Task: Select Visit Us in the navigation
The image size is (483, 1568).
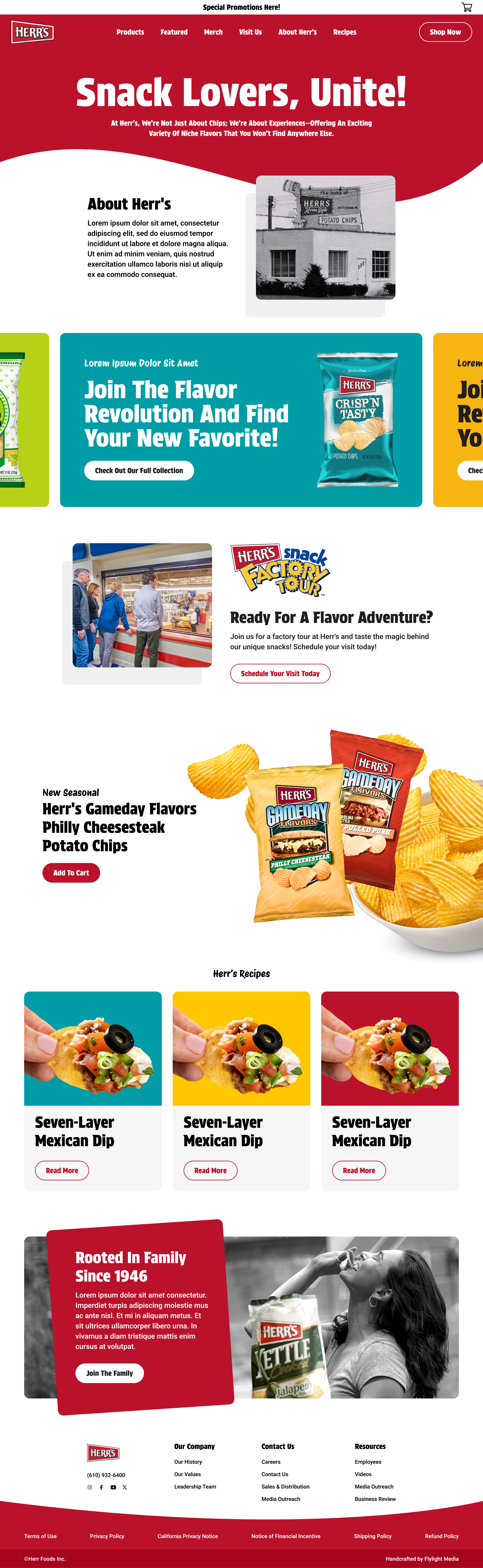Action: [x=250, y=32]
